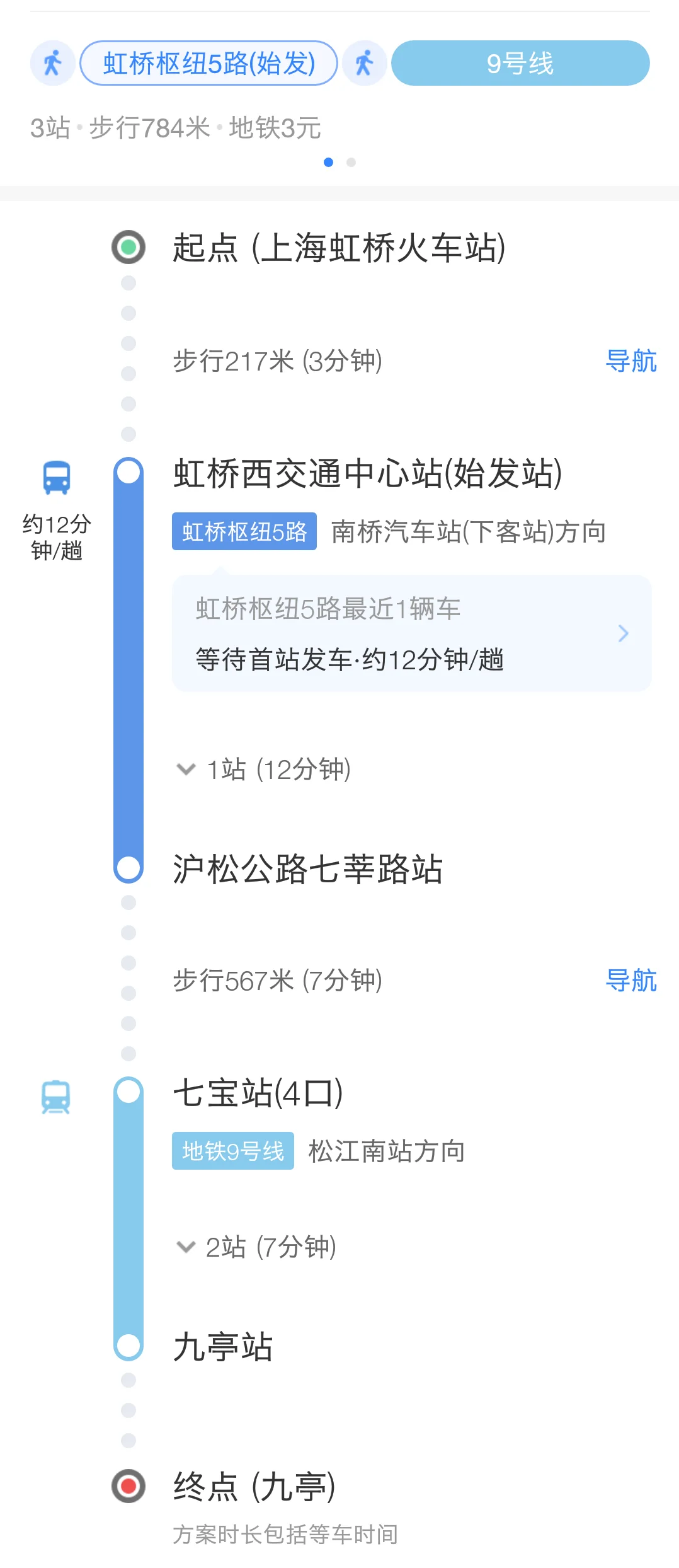Click 导航 beside the 步行567米 segment

coord(633,980)
